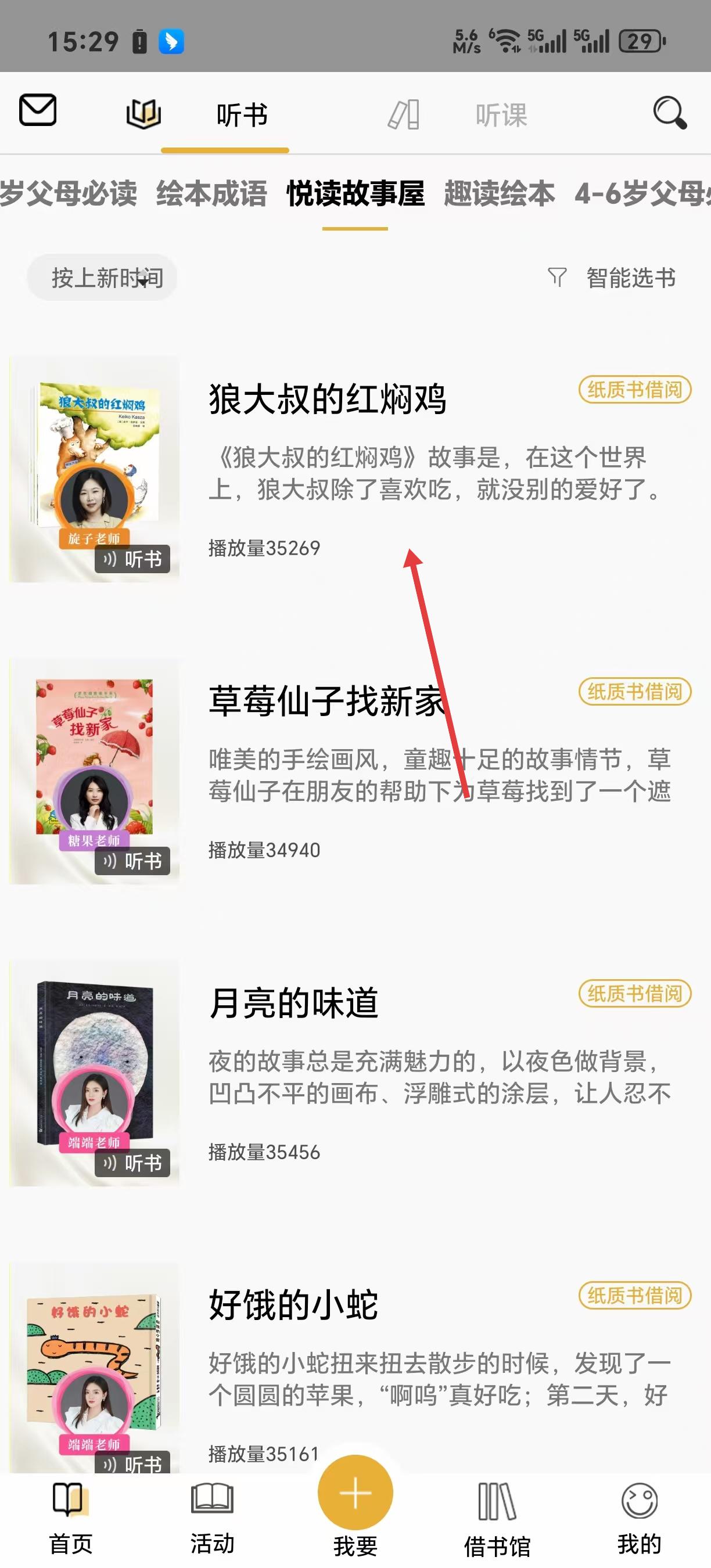The image size is (711, 1568).
Task: Switch to the 活动 tab
Action: (213, 1516)
